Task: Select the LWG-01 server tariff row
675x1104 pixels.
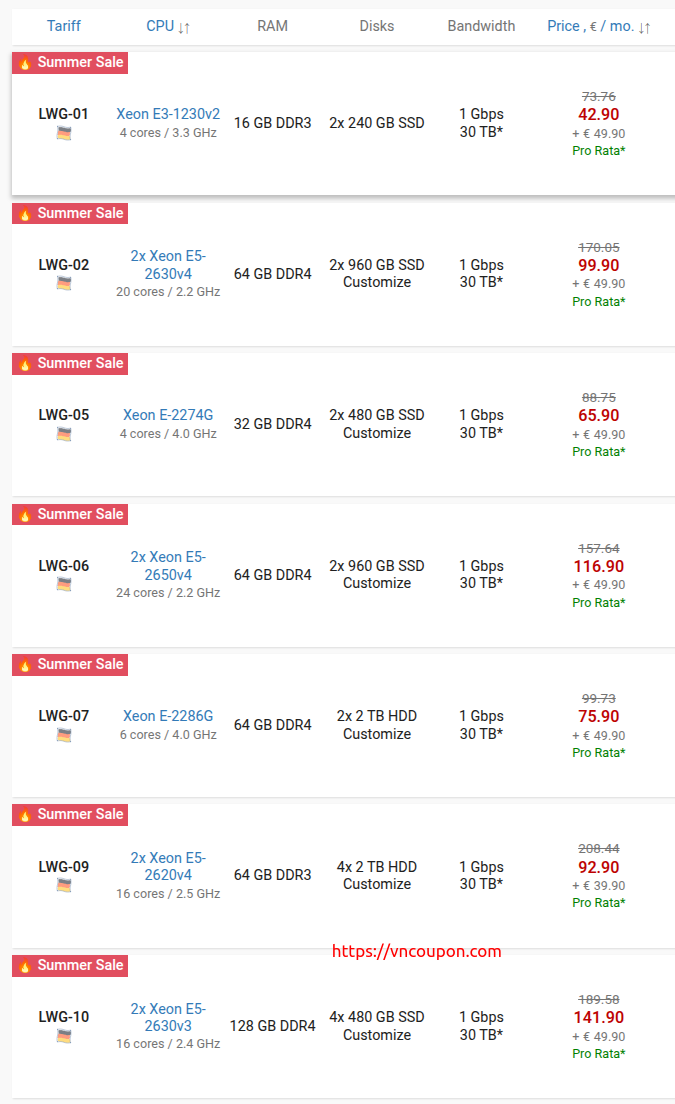Action: [343, 123]
